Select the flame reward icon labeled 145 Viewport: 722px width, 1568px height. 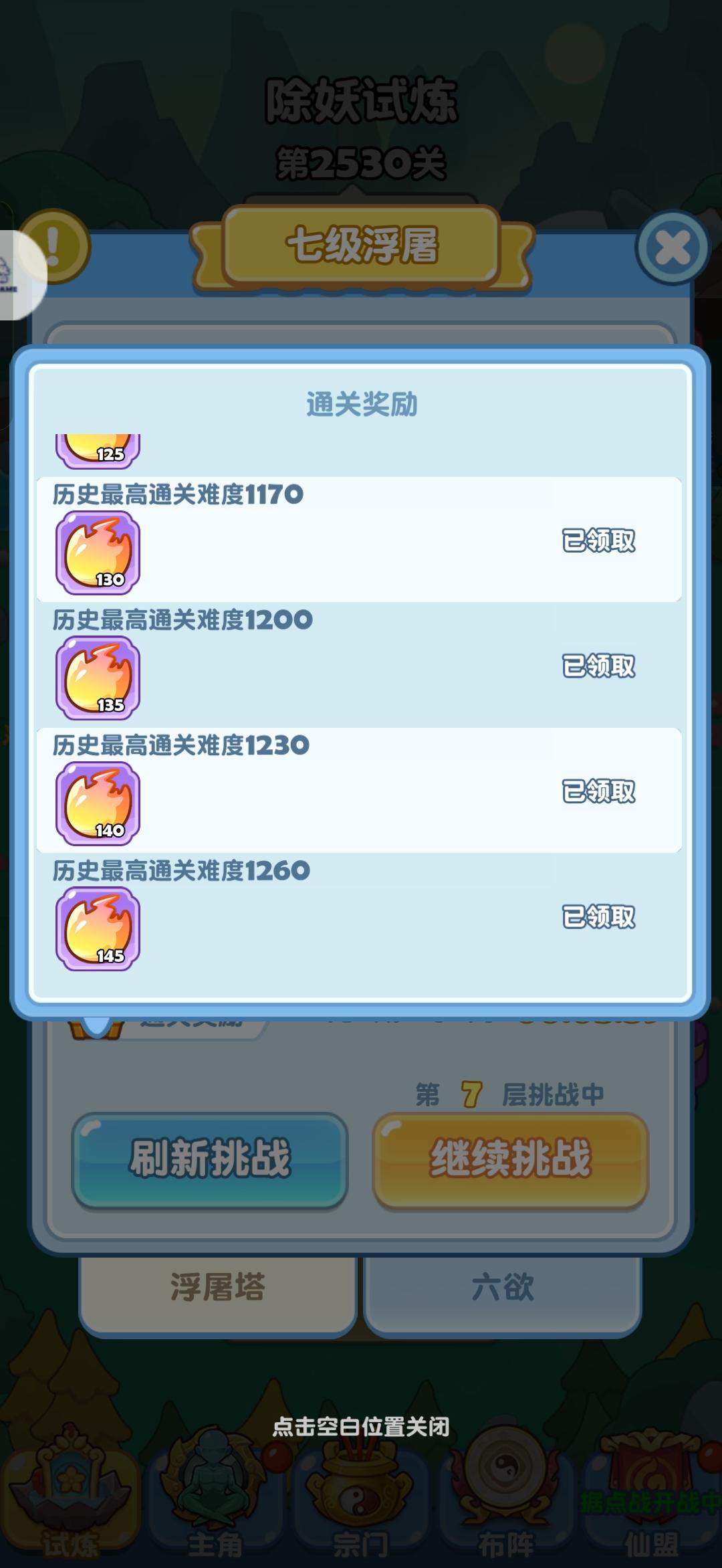98,930
